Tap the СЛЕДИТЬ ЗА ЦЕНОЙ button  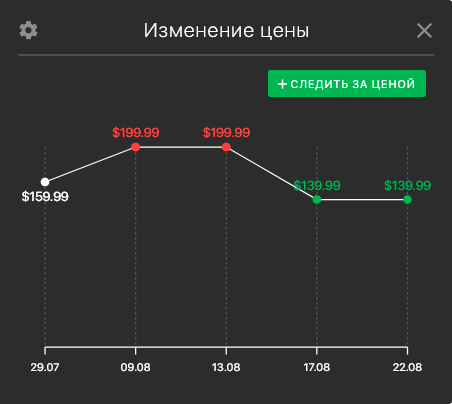point(347,84)
